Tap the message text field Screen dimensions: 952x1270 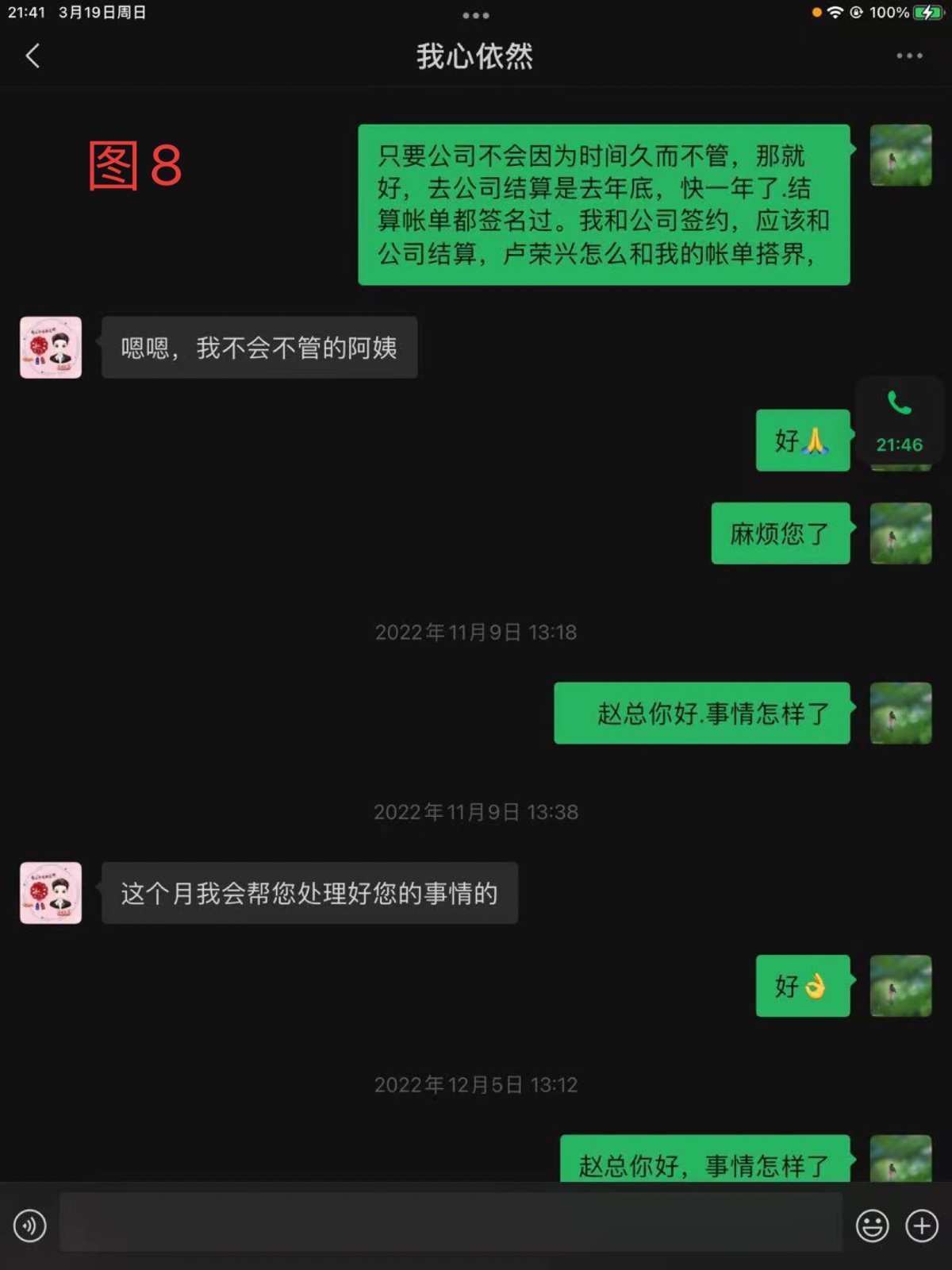pos(451,1222)
